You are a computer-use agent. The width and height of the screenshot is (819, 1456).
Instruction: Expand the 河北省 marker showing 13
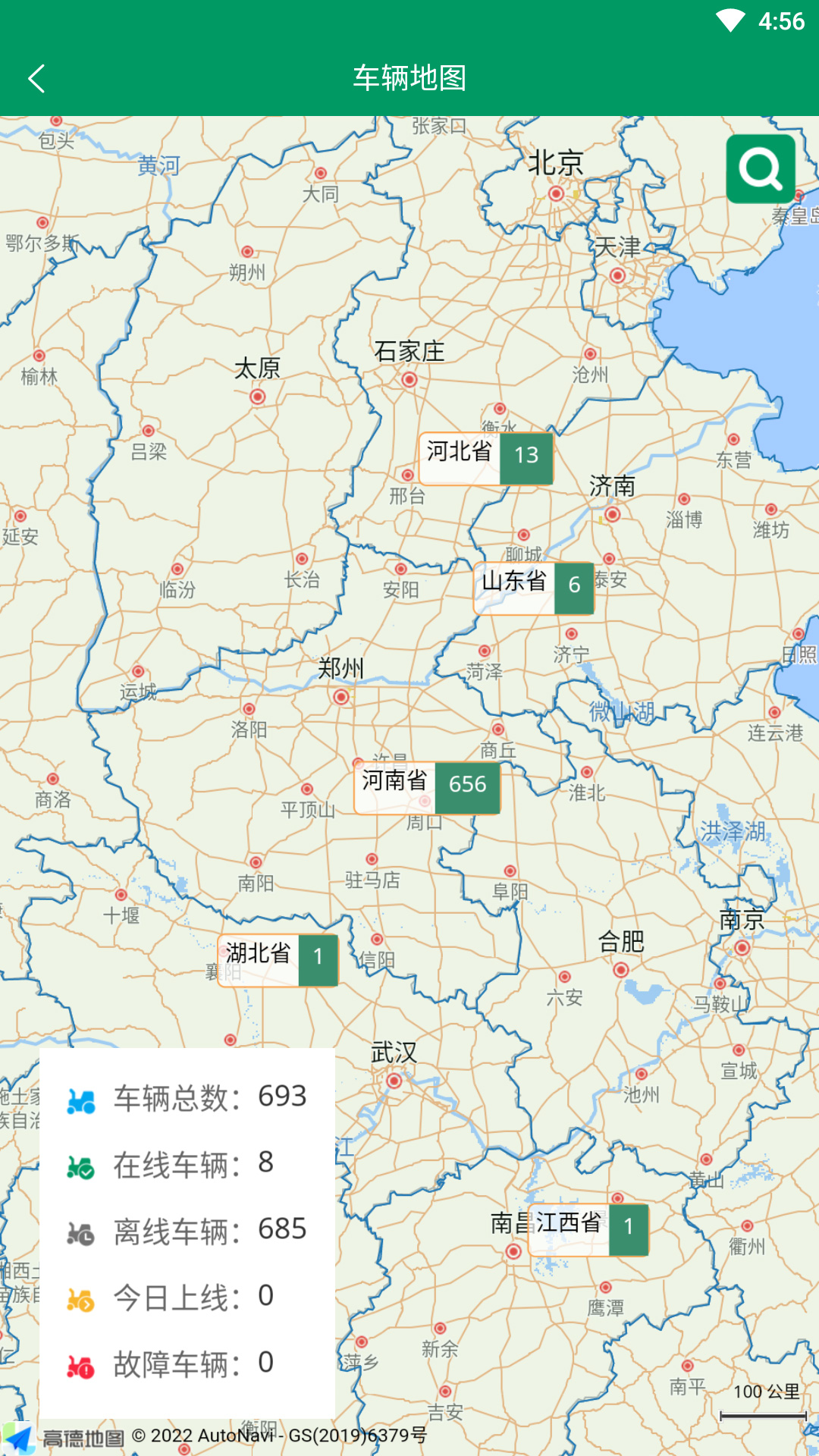pos(485,457)
